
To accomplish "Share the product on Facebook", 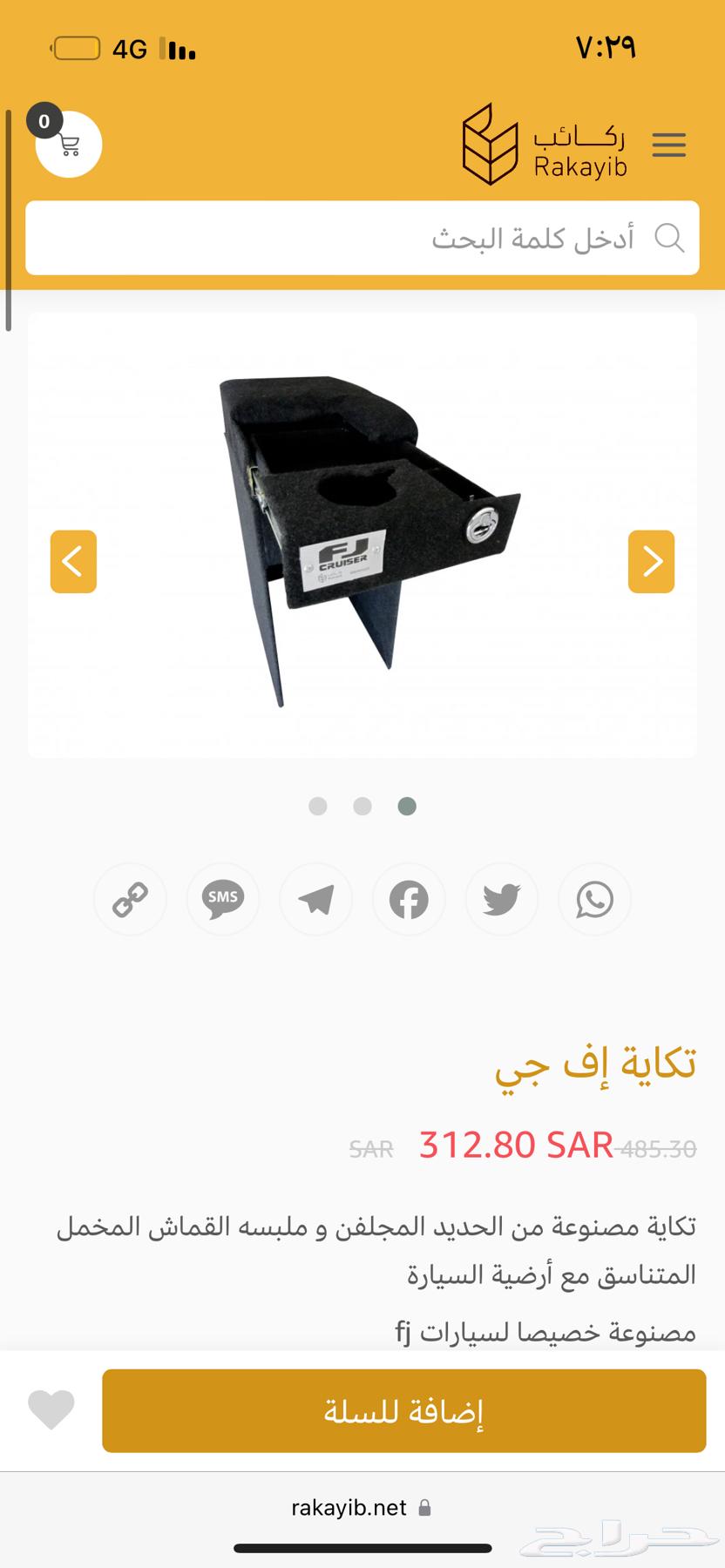I will 409,899.
